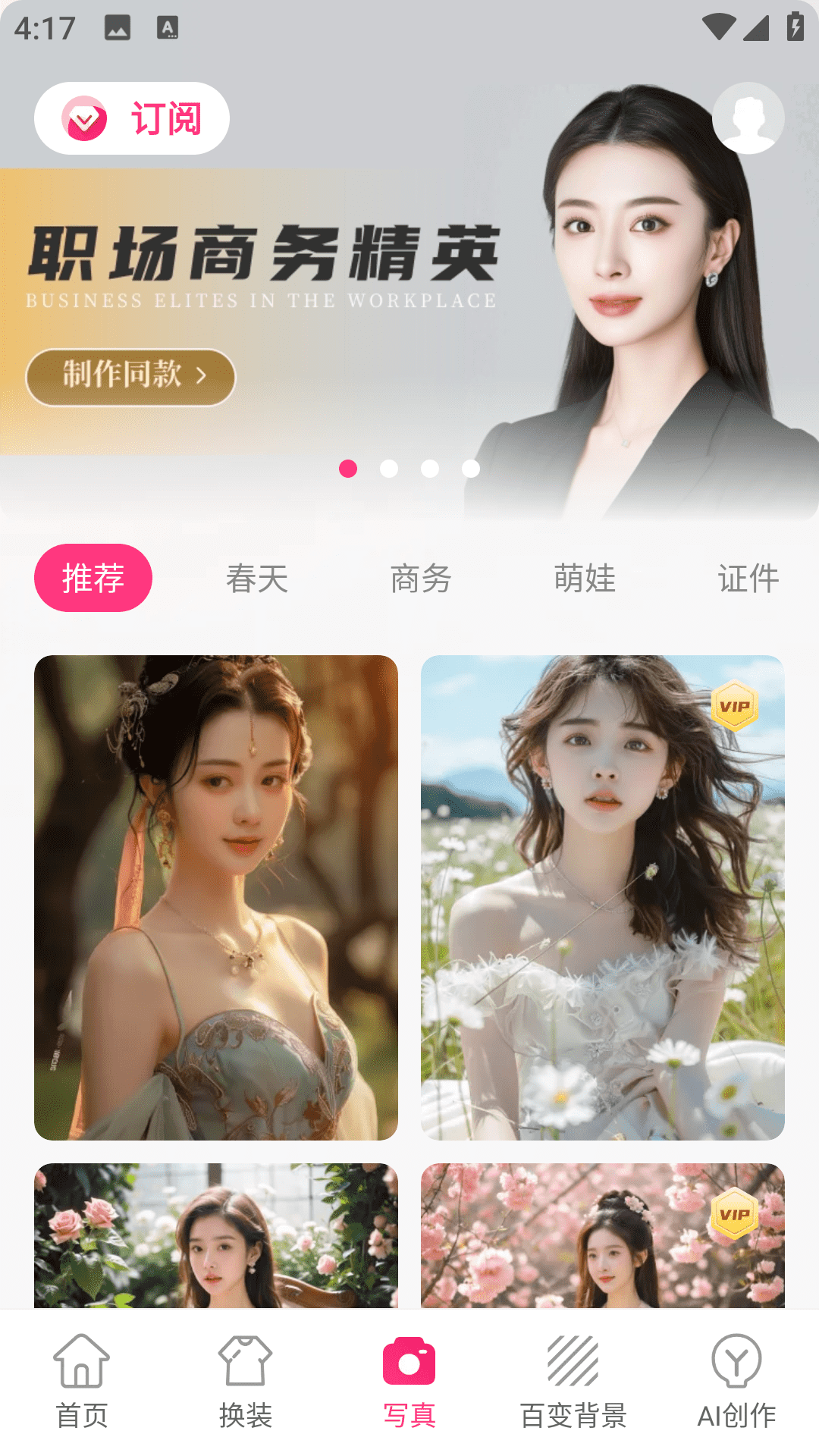Switch to the 春天 category
Viewport: 819px width, 1456px height.
257,579
